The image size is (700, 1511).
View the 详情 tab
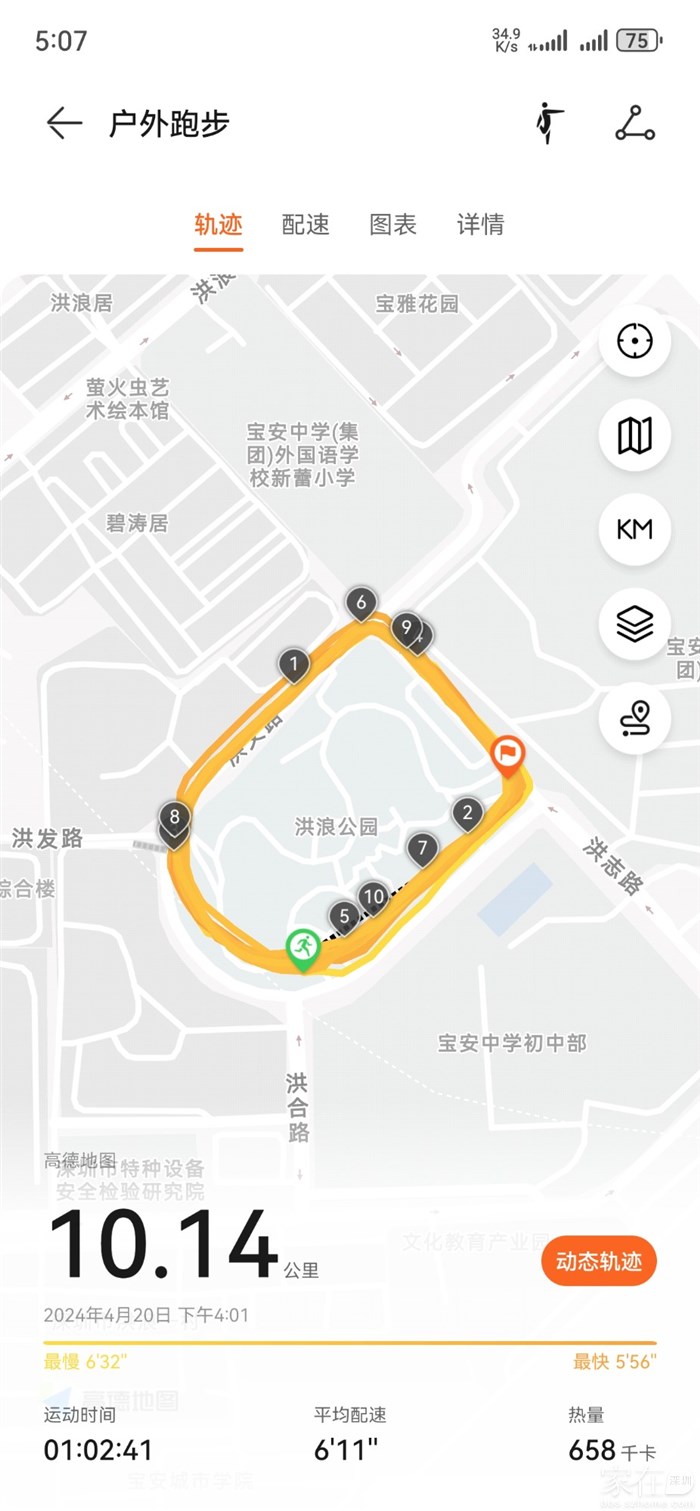pyautogui.click(x=480, y=225)
